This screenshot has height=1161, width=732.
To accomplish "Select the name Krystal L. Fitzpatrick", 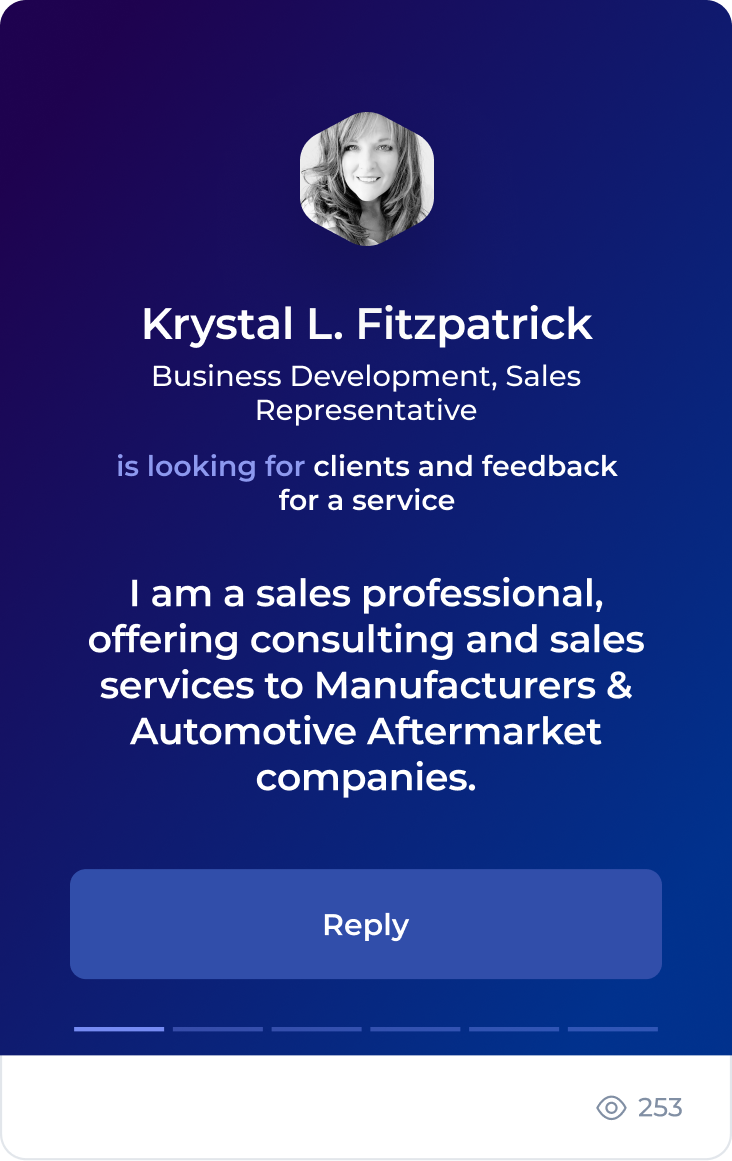I will point(366,324).
